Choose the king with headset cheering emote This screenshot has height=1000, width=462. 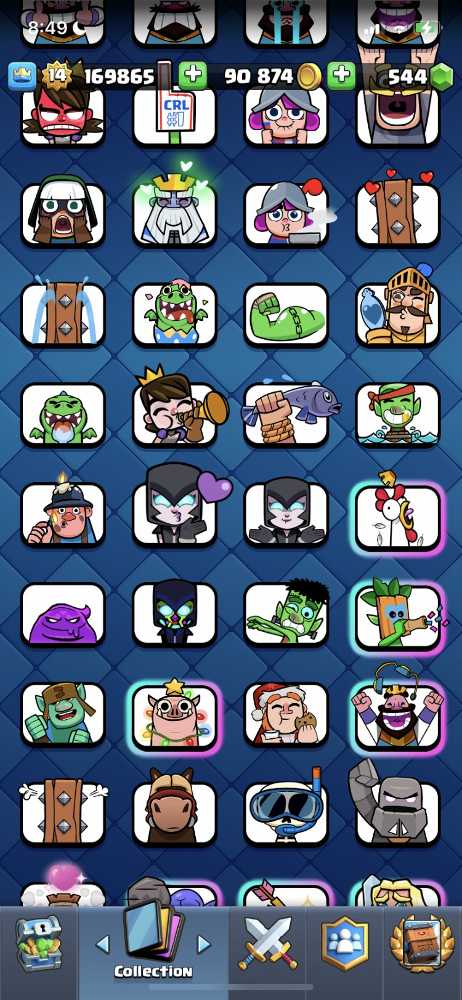[x=398, y=709]
